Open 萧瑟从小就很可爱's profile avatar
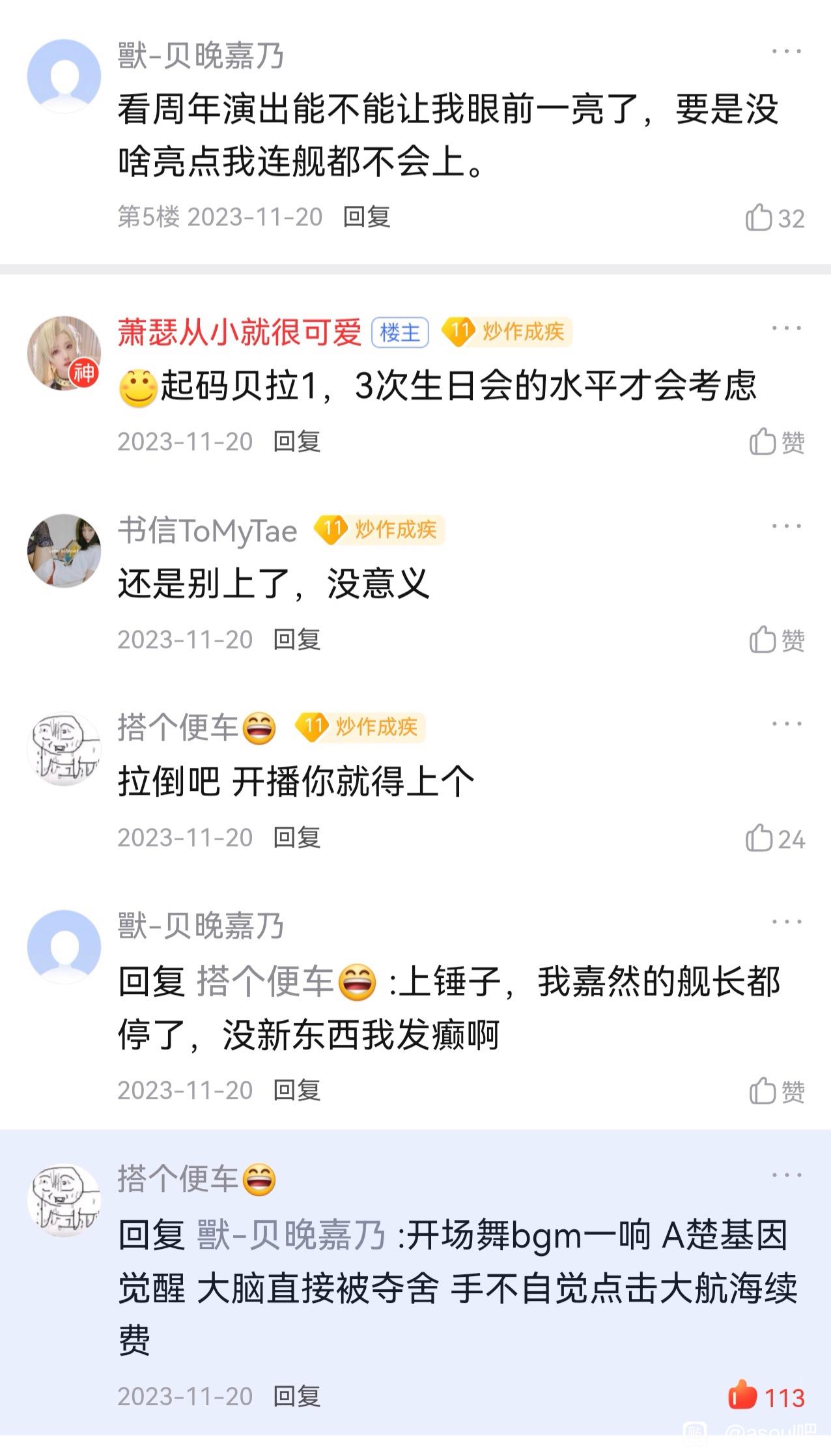 click(64, 354)
